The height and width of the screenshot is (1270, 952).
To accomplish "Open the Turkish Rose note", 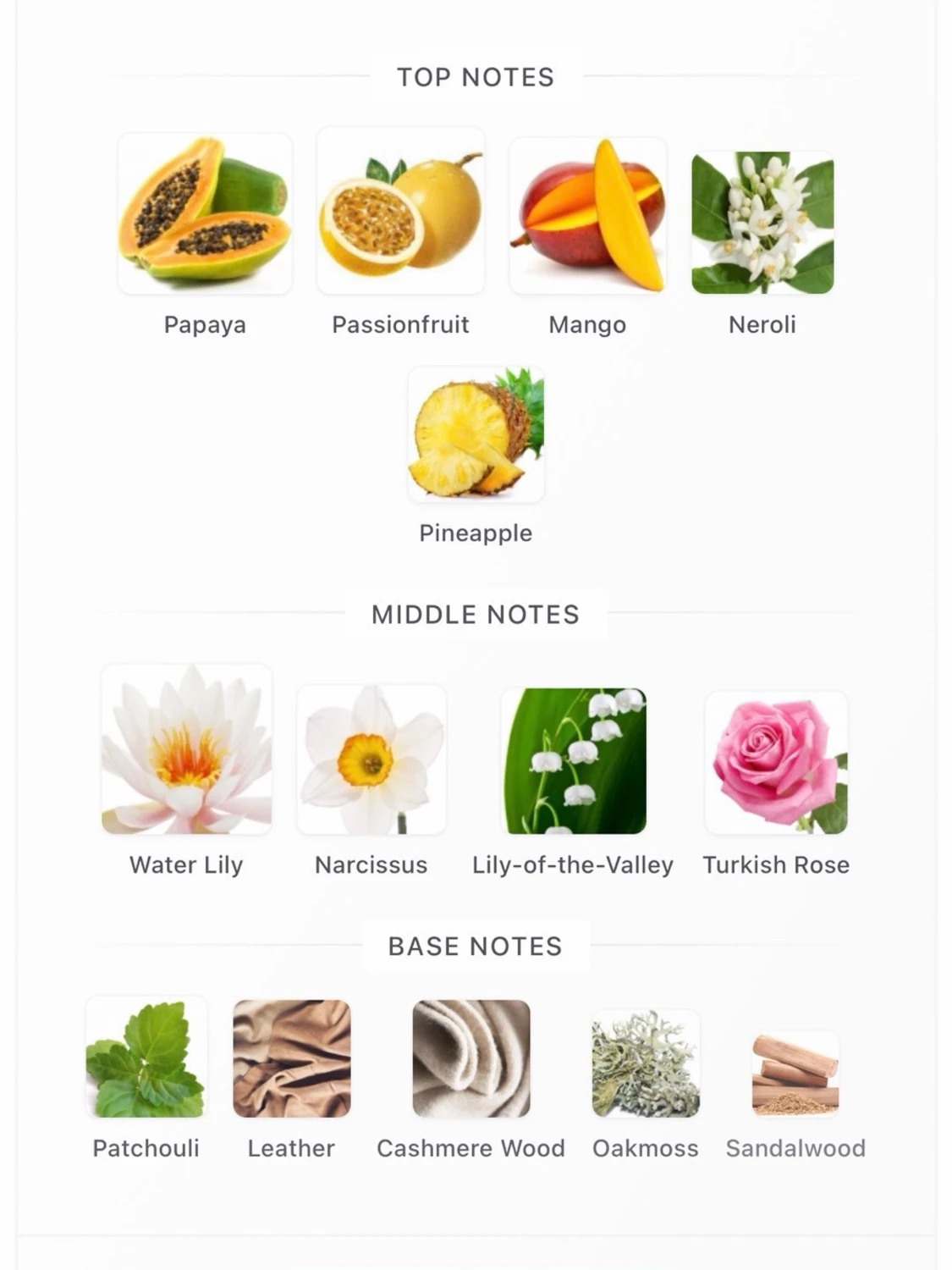I will coord(776,763).
